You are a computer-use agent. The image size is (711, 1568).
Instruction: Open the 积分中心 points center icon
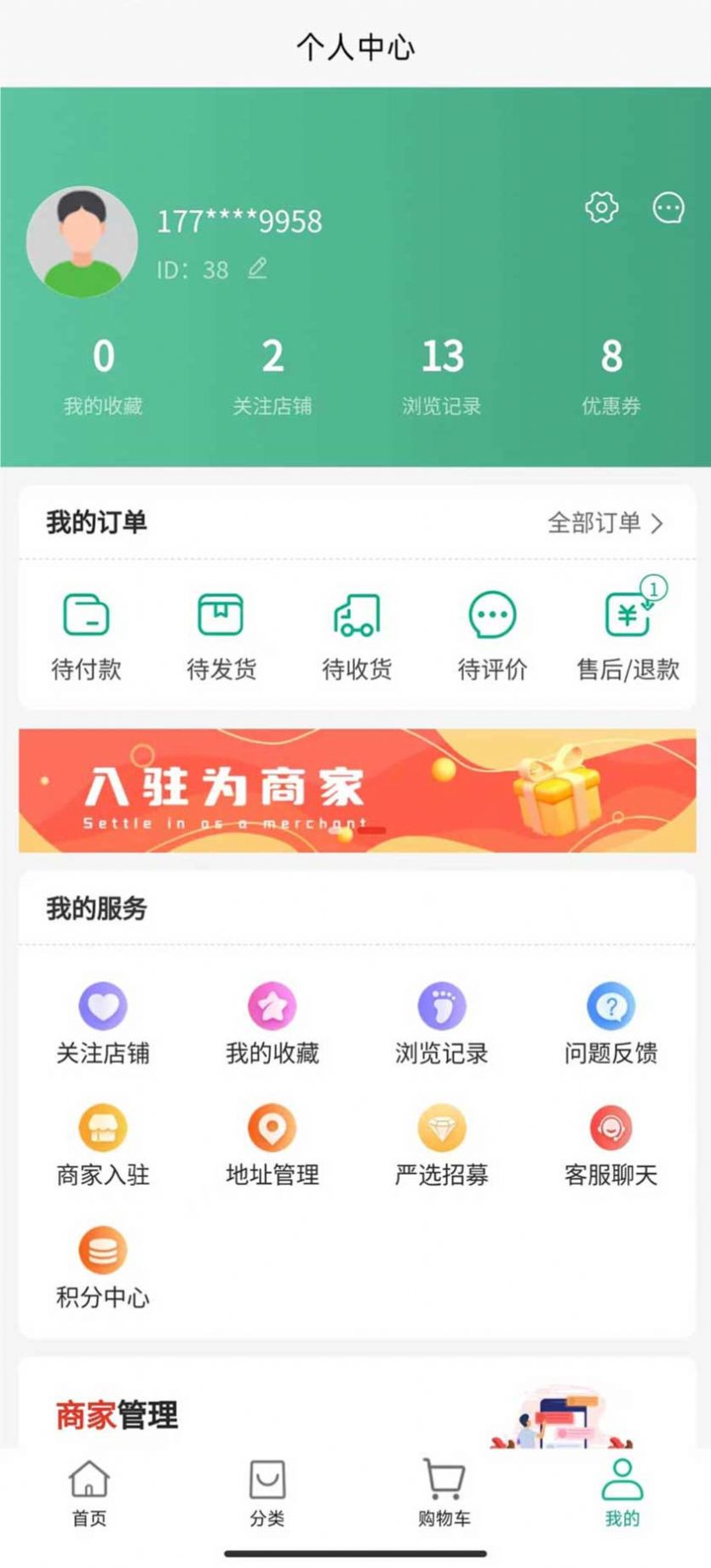pyautogui.click(x=101, y=1250)
